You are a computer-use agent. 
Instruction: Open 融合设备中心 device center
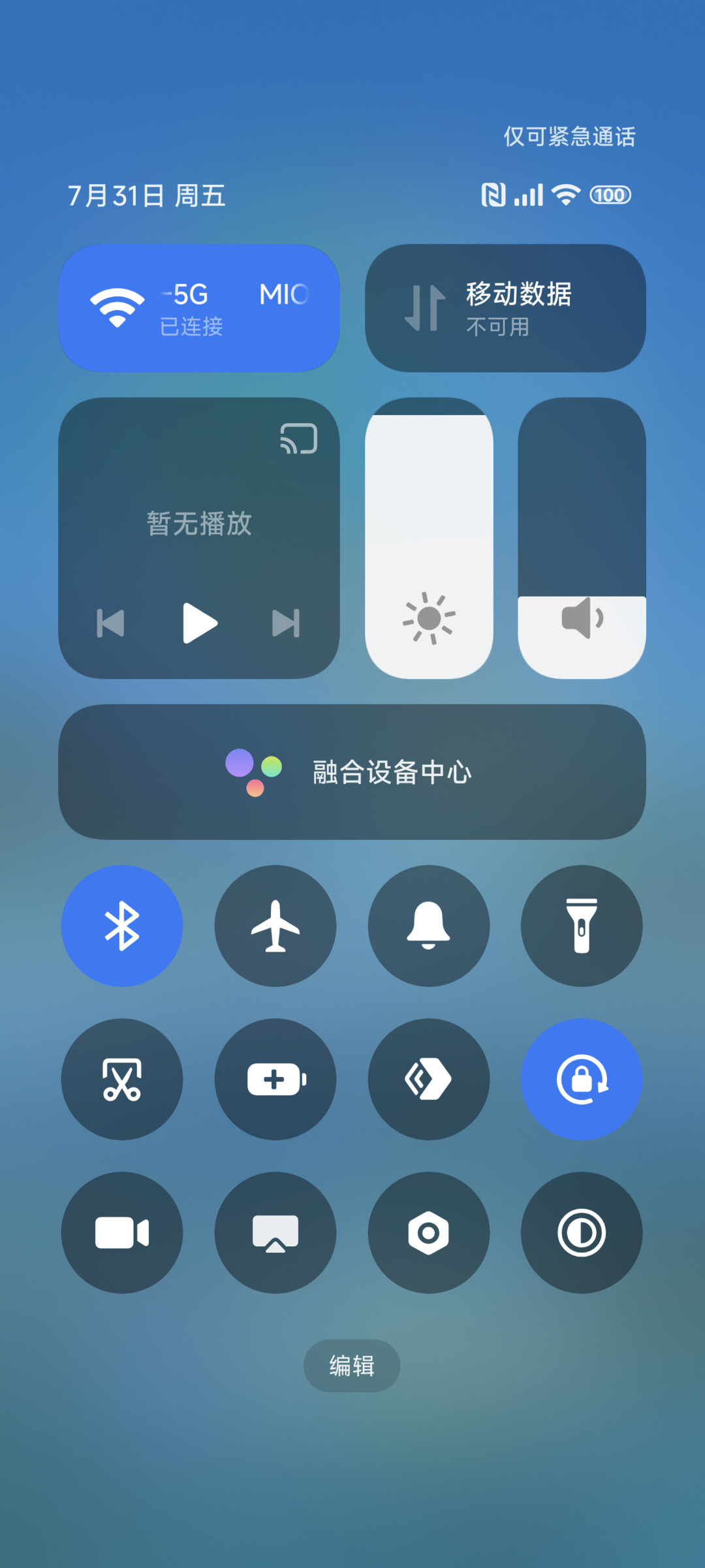352,772
